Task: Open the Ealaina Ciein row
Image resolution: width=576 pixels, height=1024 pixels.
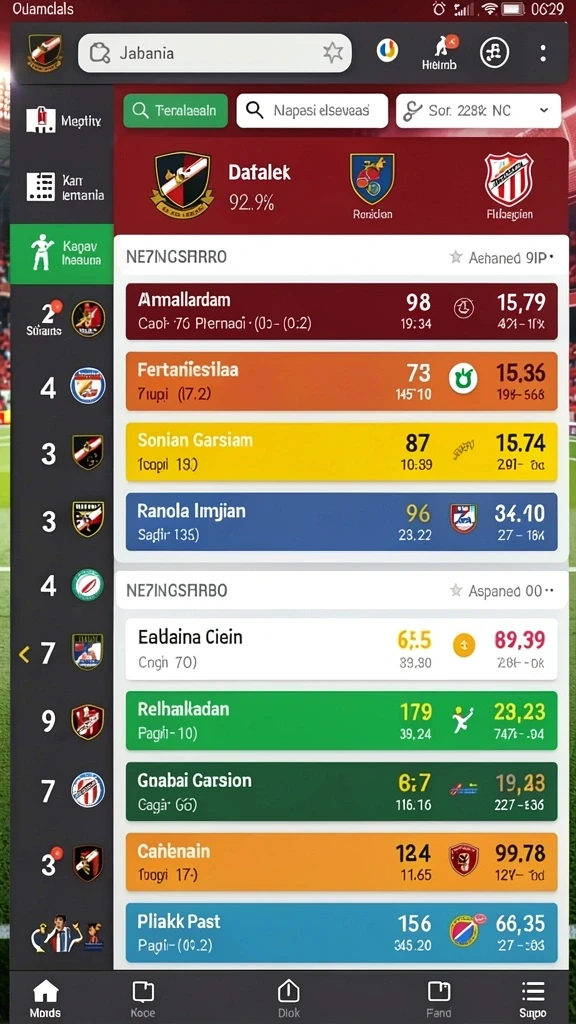Action: (342, 648)
